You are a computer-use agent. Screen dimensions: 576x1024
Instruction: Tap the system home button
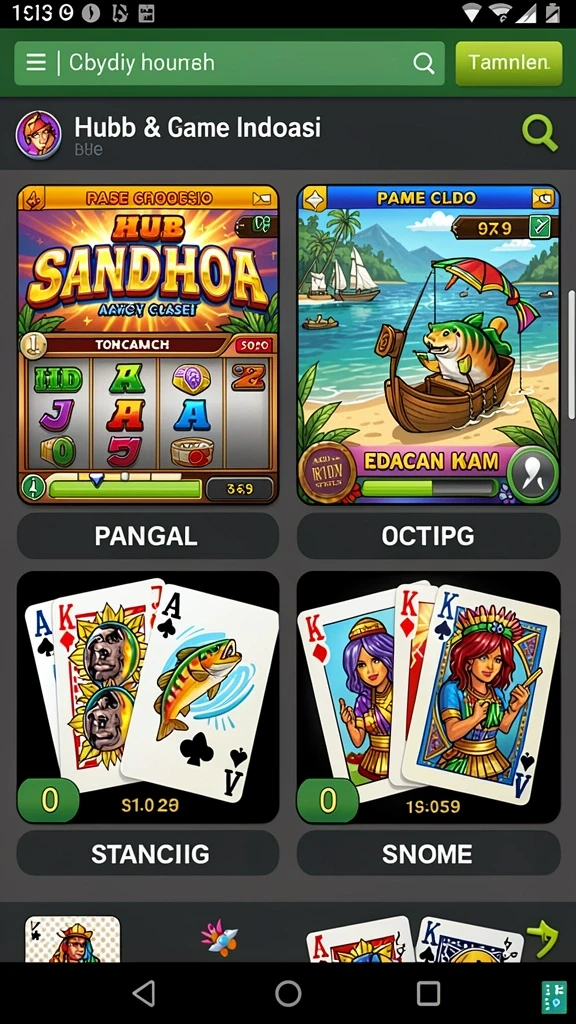[x=288, y=993]
